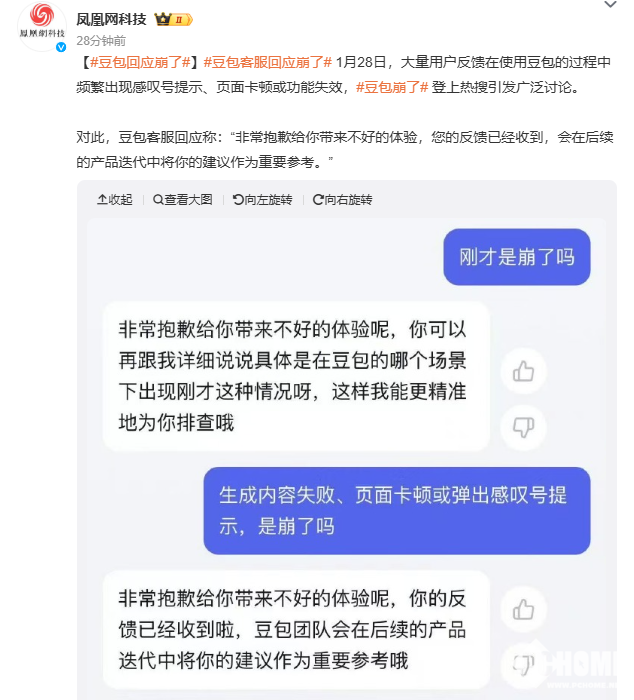Collapse the image with 收起
Image resolution: width=634 pixels, height=700 pixels.
pos(114,200)
